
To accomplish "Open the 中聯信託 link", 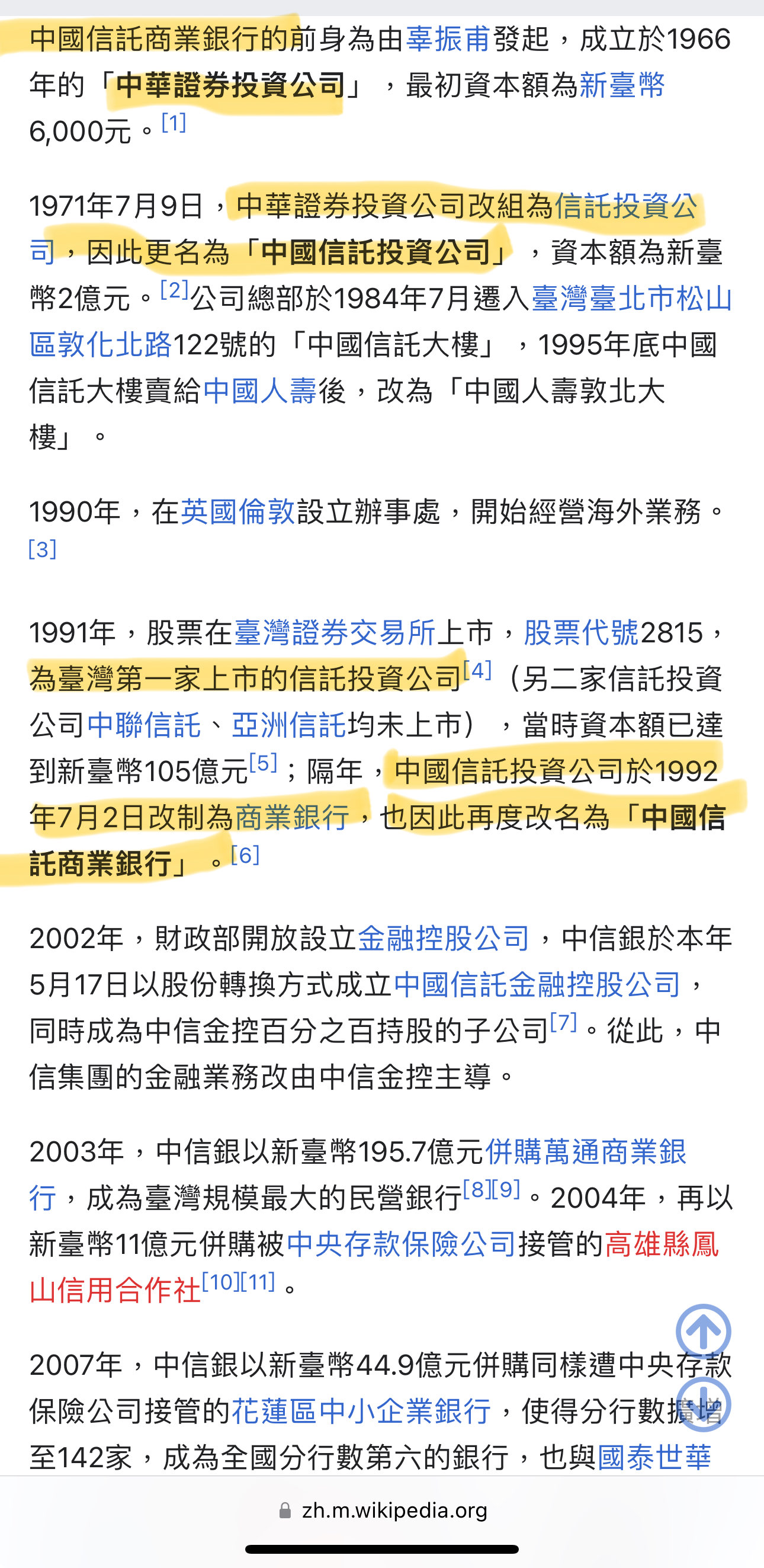I will pyautogui.click(x=143, y=725).
